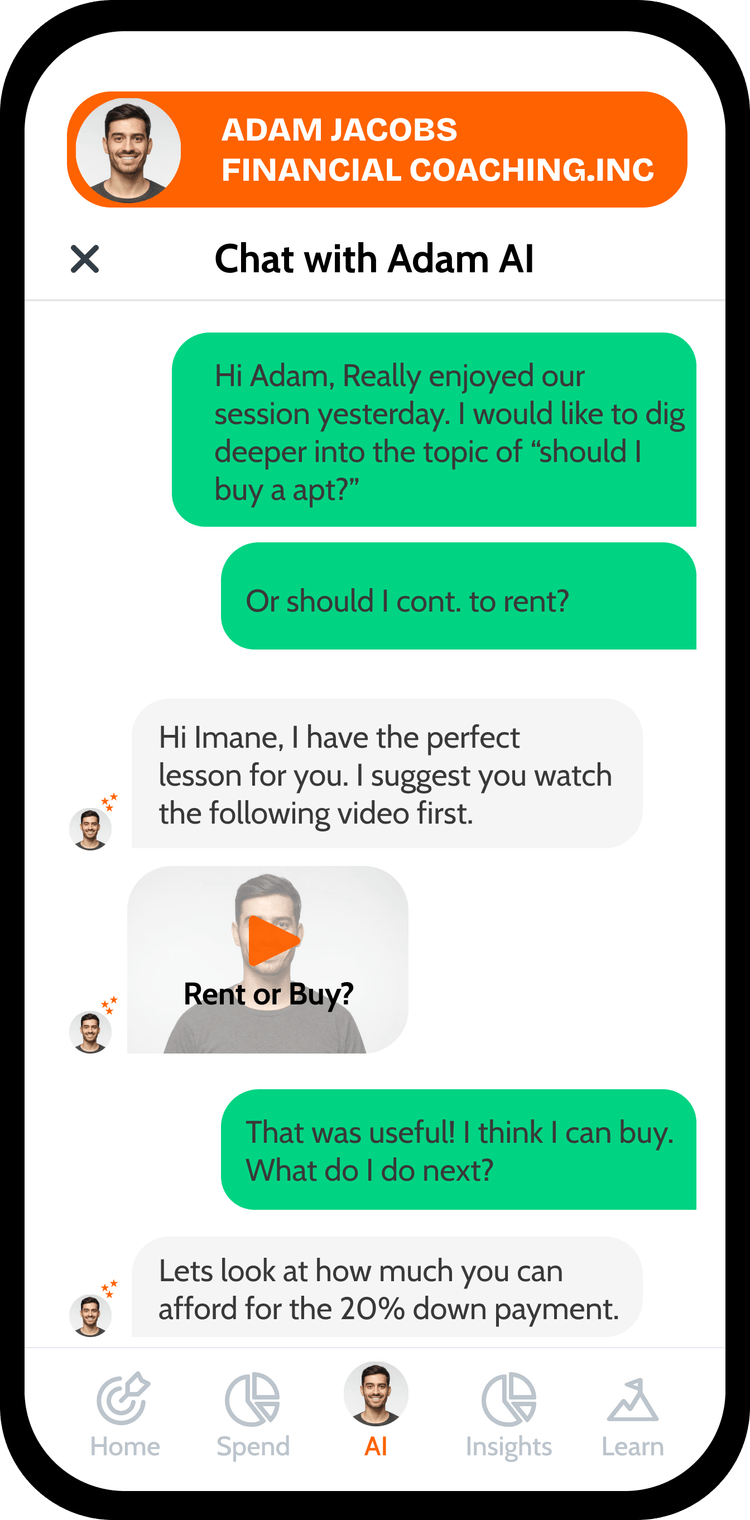Switch to the Learn tab
This screenshot has height=1520, width=750.
(x=632, y=1415)
